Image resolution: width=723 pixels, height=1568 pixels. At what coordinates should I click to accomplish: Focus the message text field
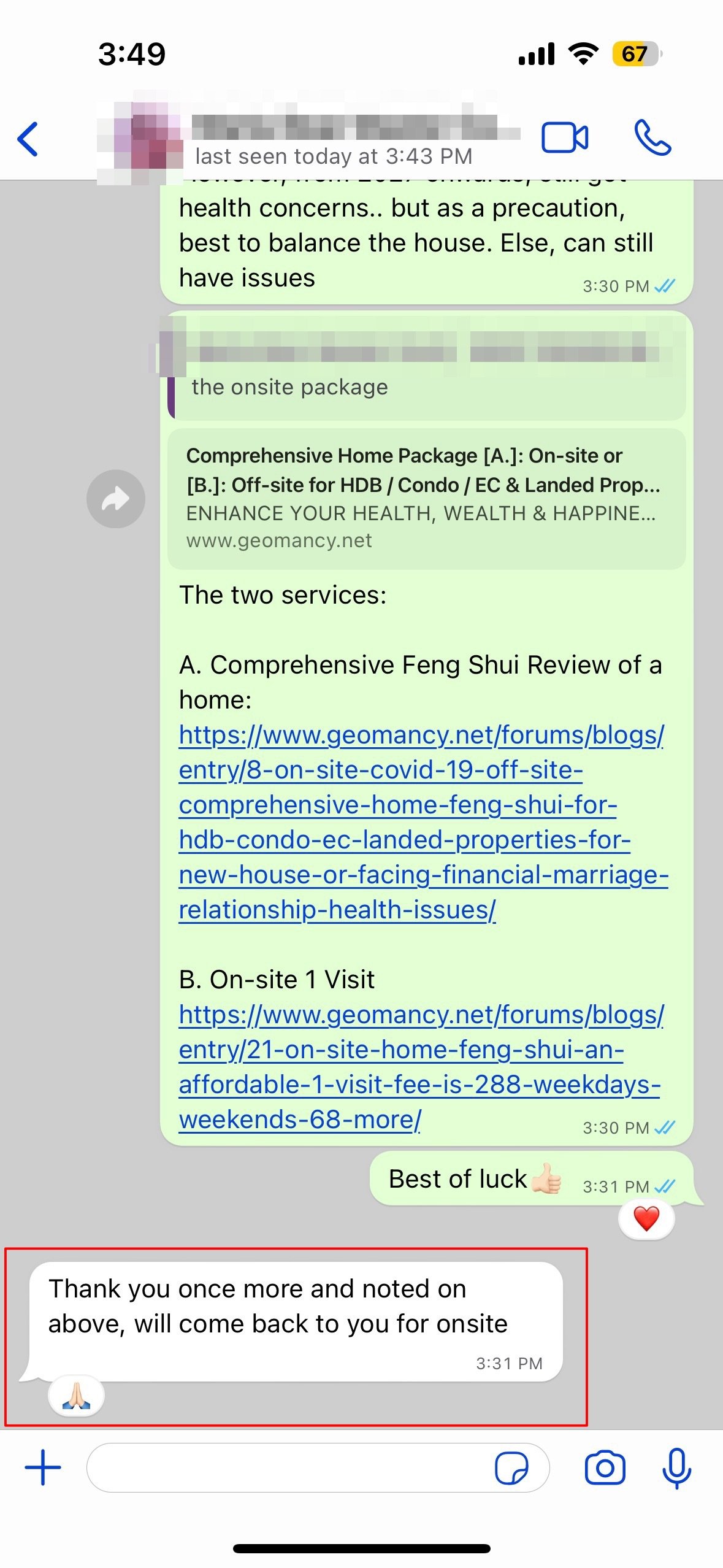point(288,1467)
